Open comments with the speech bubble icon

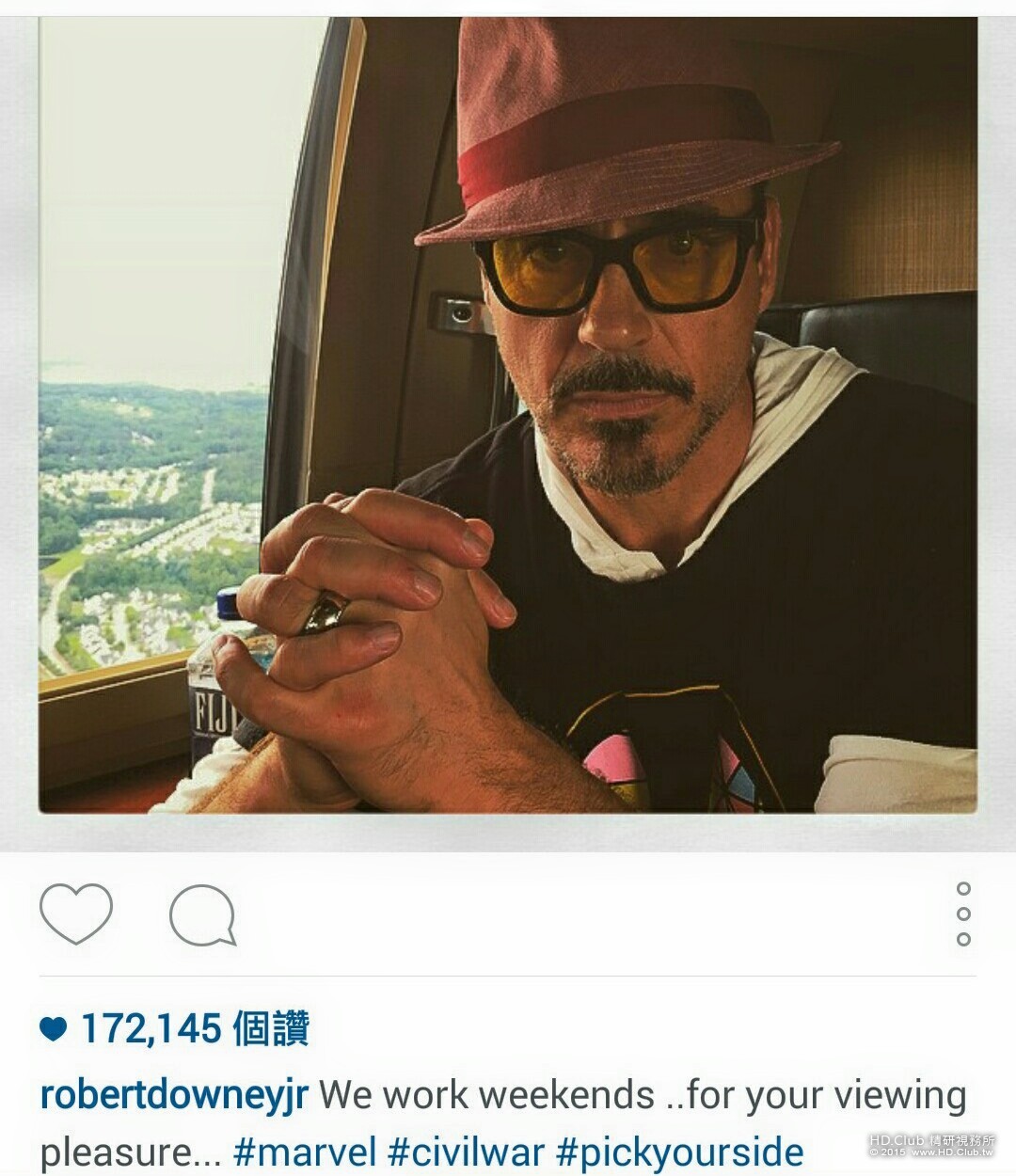[x=202, y=915]
